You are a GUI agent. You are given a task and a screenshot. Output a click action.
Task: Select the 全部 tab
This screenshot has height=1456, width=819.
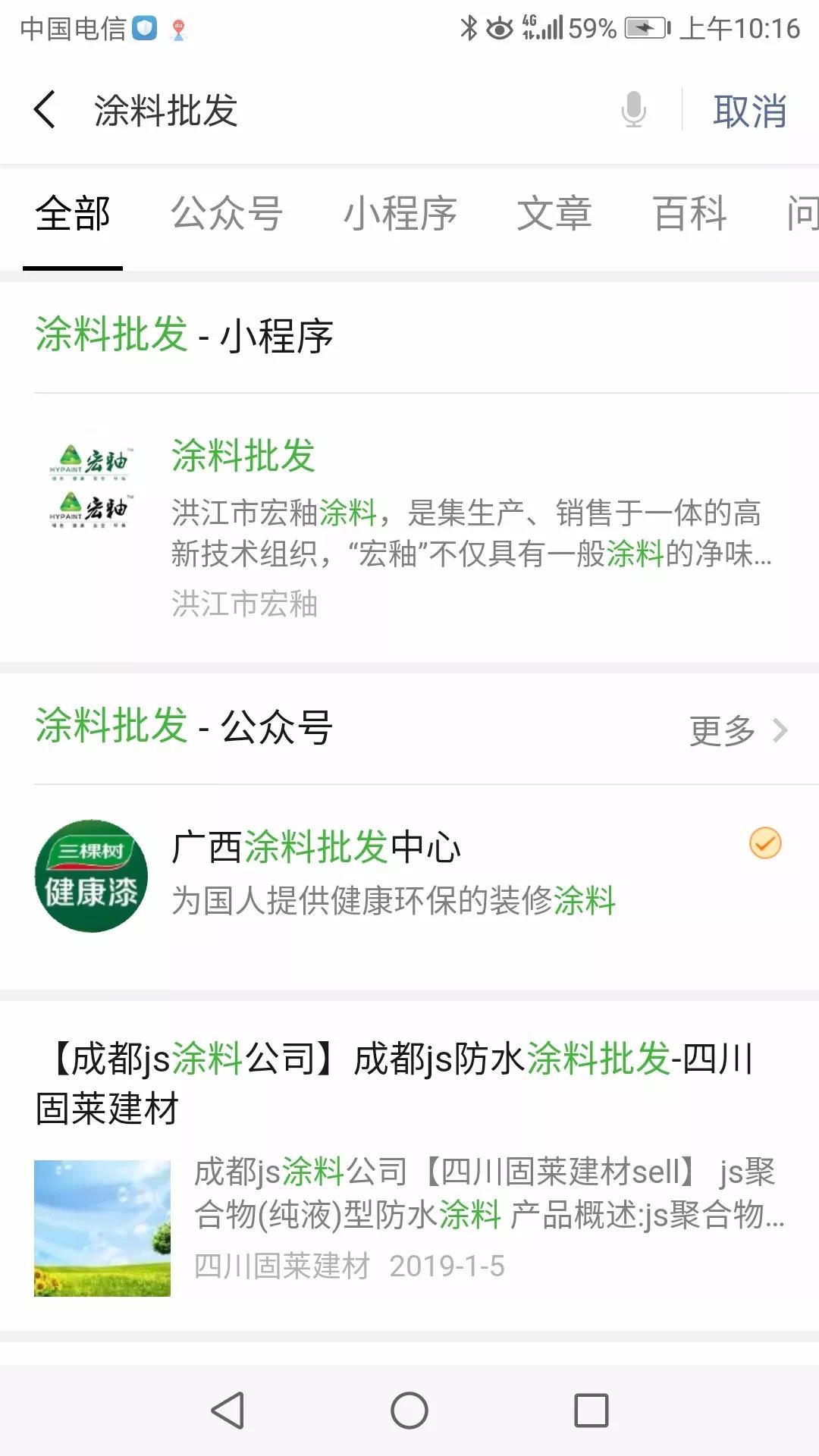click(x=73, y=214)
